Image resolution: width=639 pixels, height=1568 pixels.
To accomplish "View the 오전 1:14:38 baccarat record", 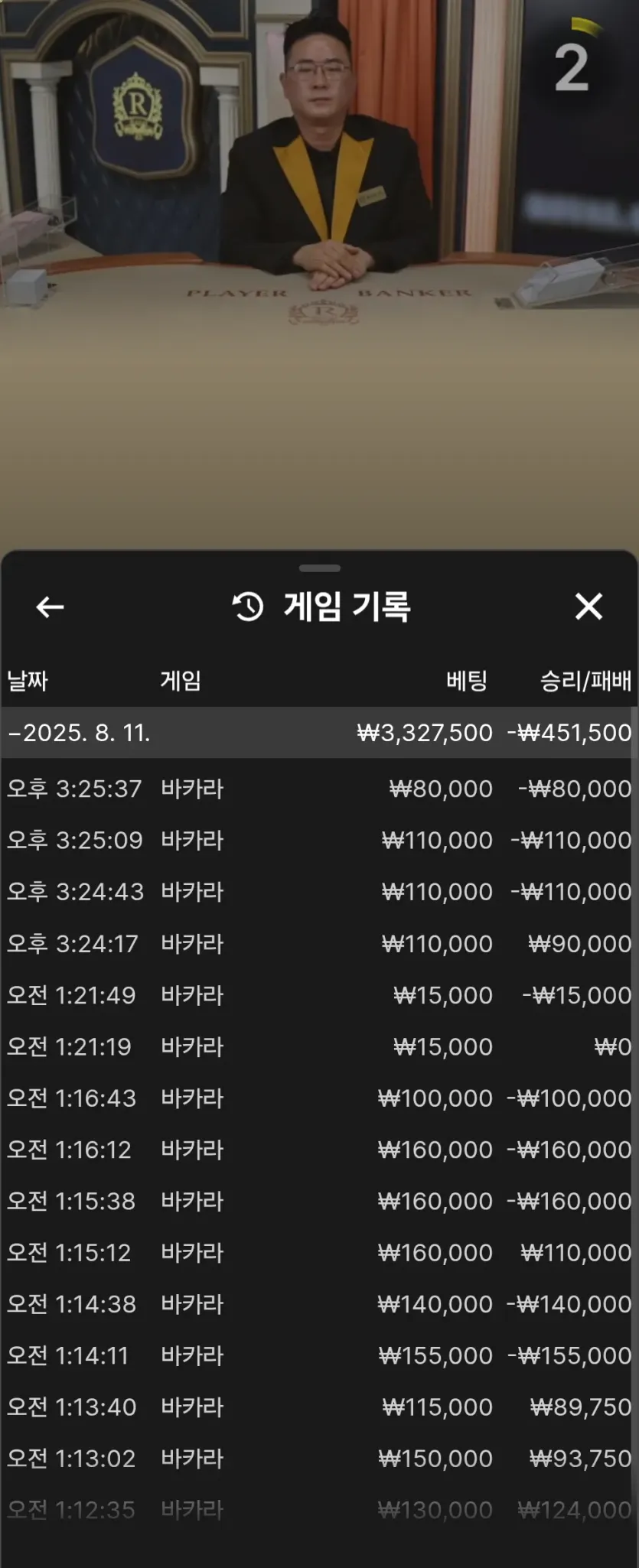I will pos(318,1304).
